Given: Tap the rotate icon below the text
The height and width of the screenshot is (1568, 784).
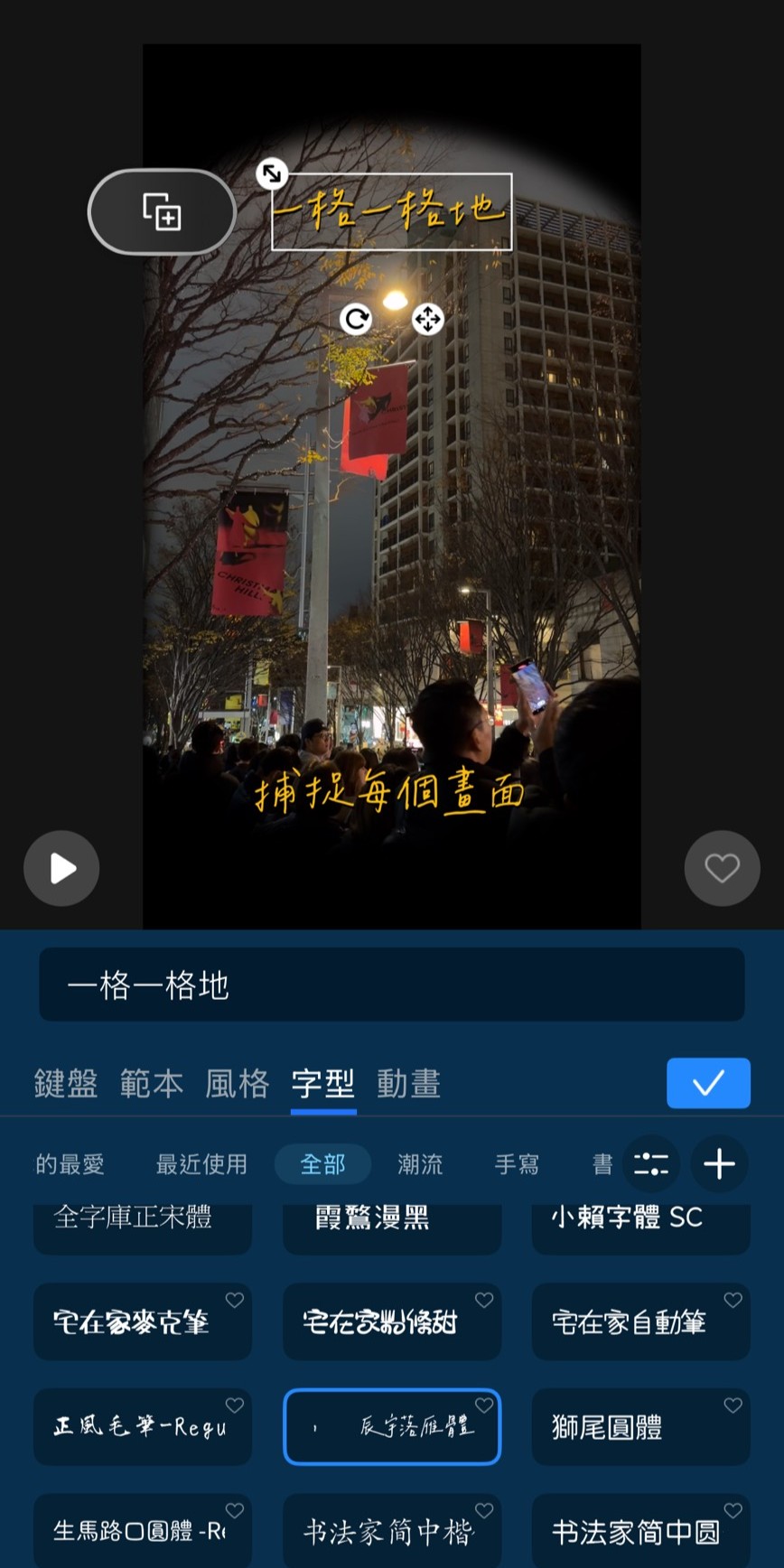Looking at the screenshot, I should coord(356,320).
